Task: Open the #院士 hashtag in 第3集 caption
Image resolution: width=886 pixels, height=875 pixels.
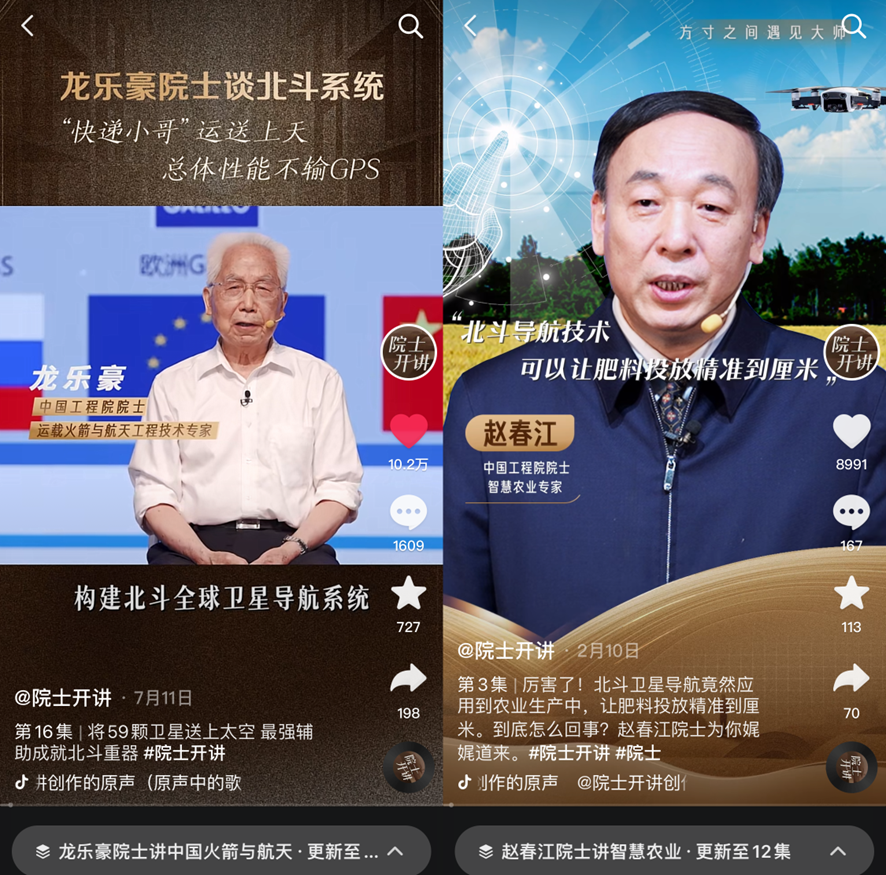Action: 637,753
